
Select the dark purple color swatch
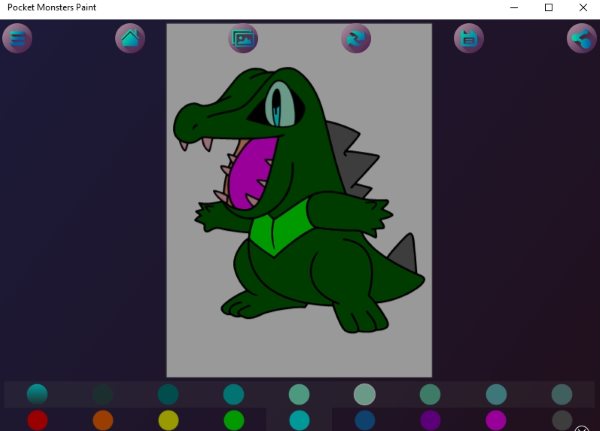(430, 420)
